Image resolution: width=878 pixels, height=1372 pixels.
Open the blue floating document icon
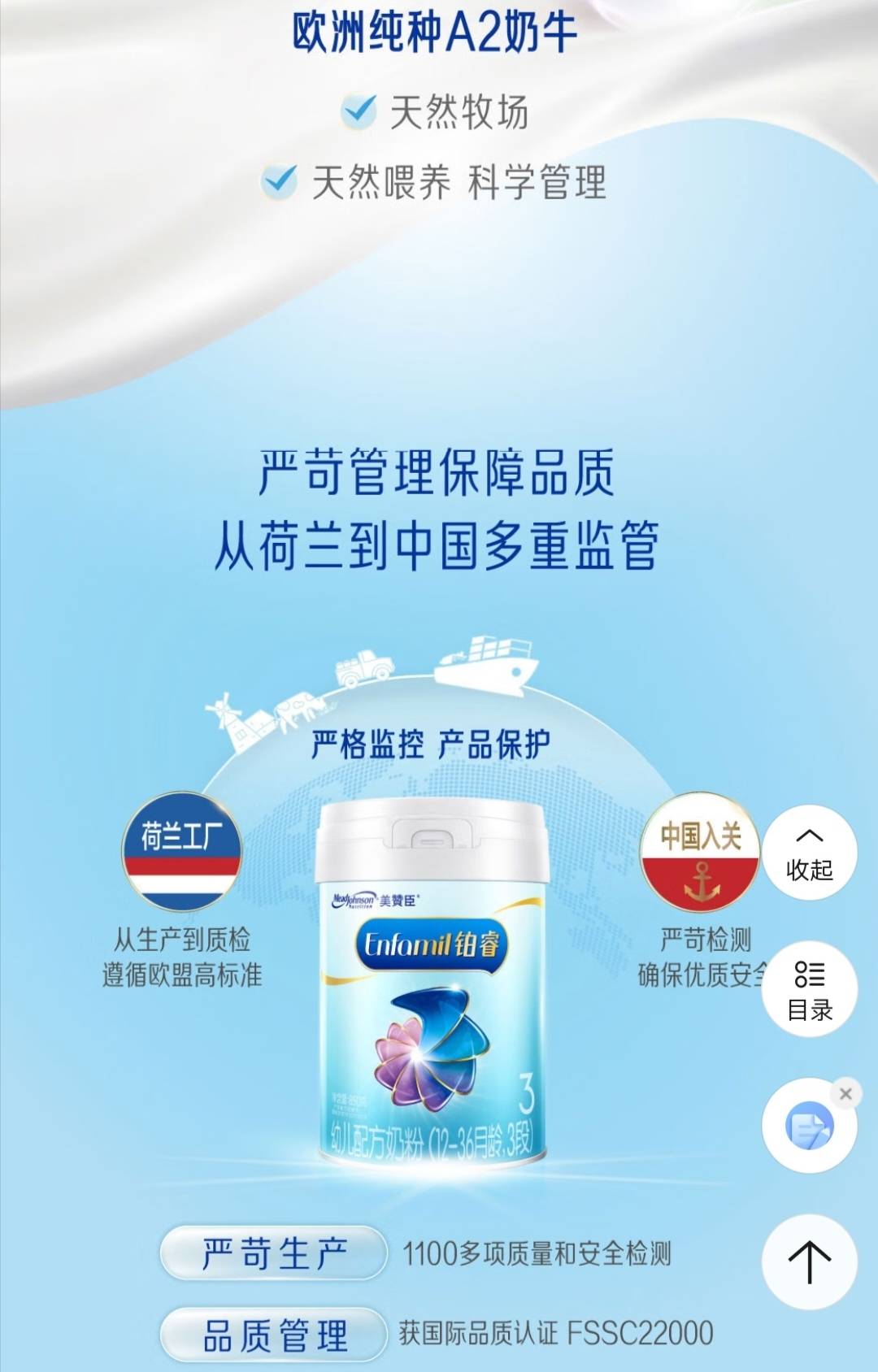(808, 1127)
